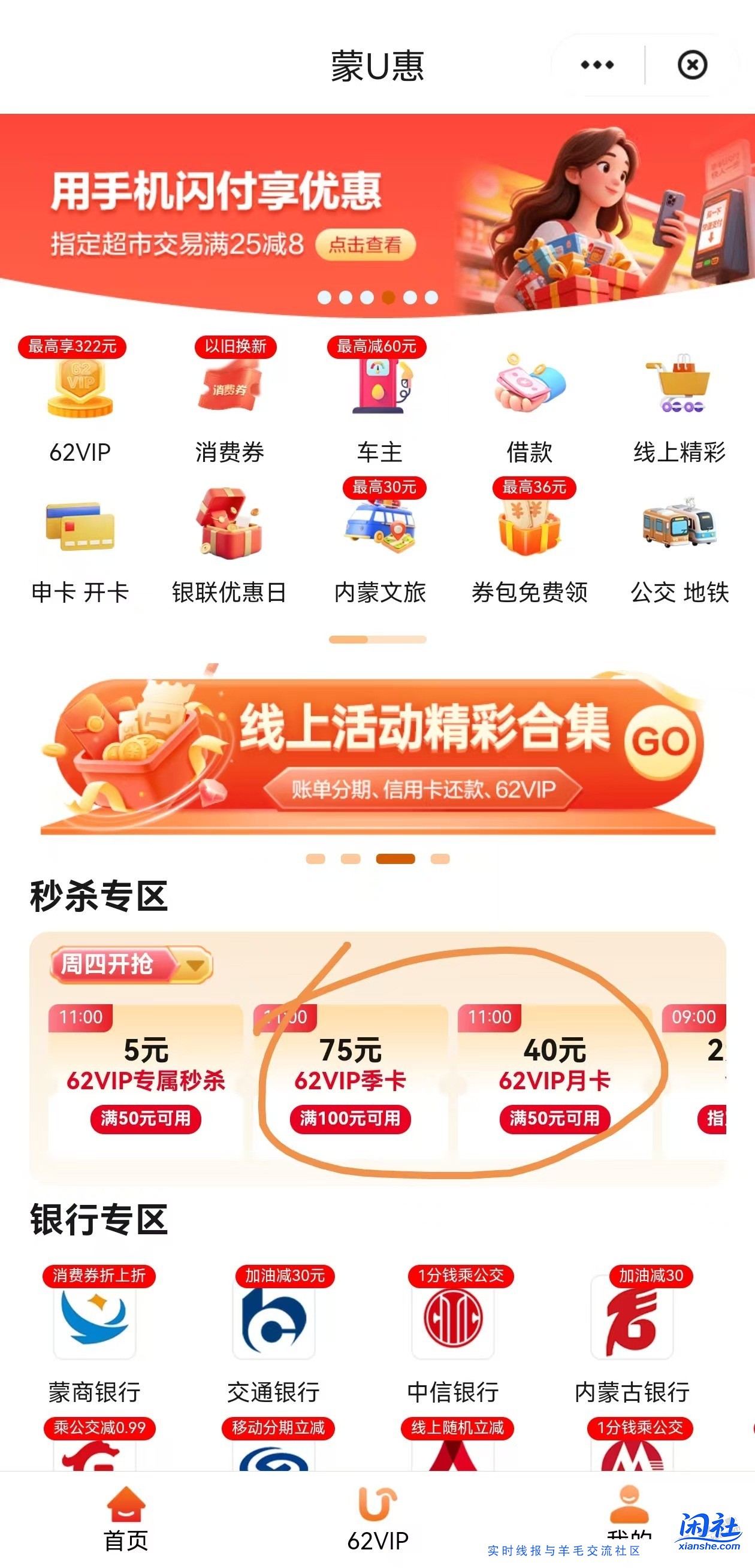Expand the 周四开抢 day dropdown

point(195,965)
